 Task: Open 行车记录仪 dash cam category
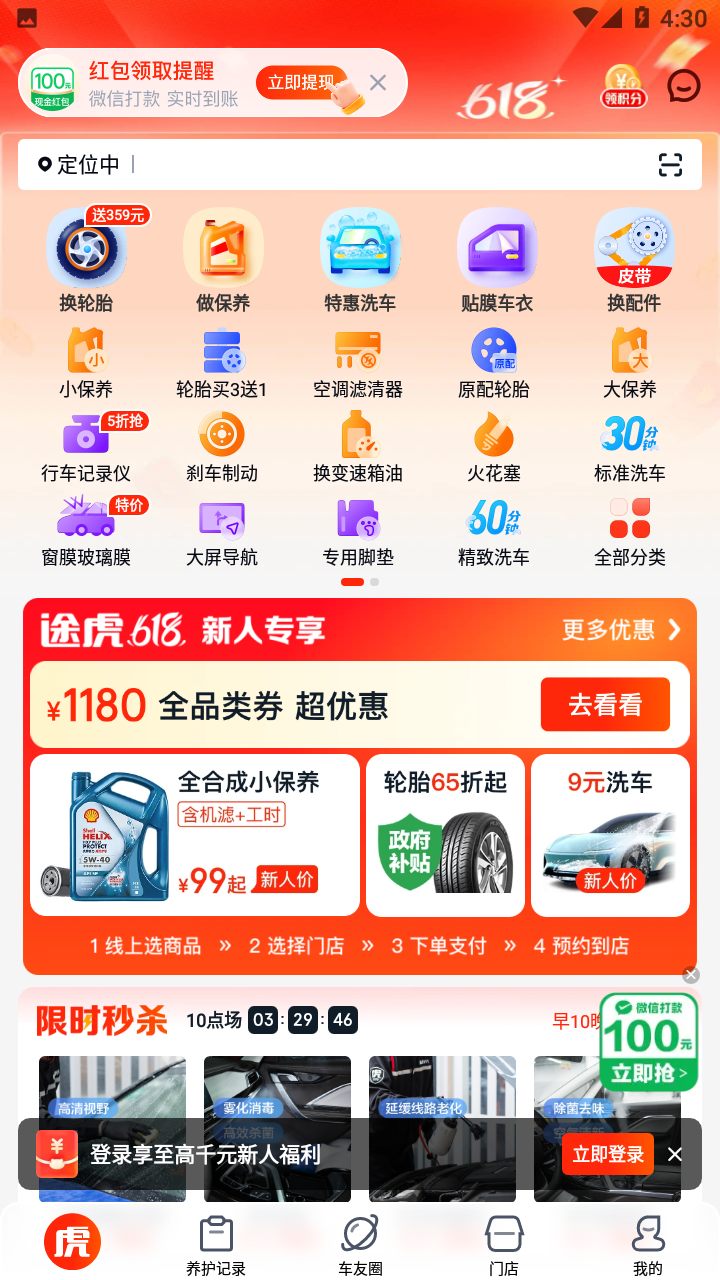pos(86,448)
